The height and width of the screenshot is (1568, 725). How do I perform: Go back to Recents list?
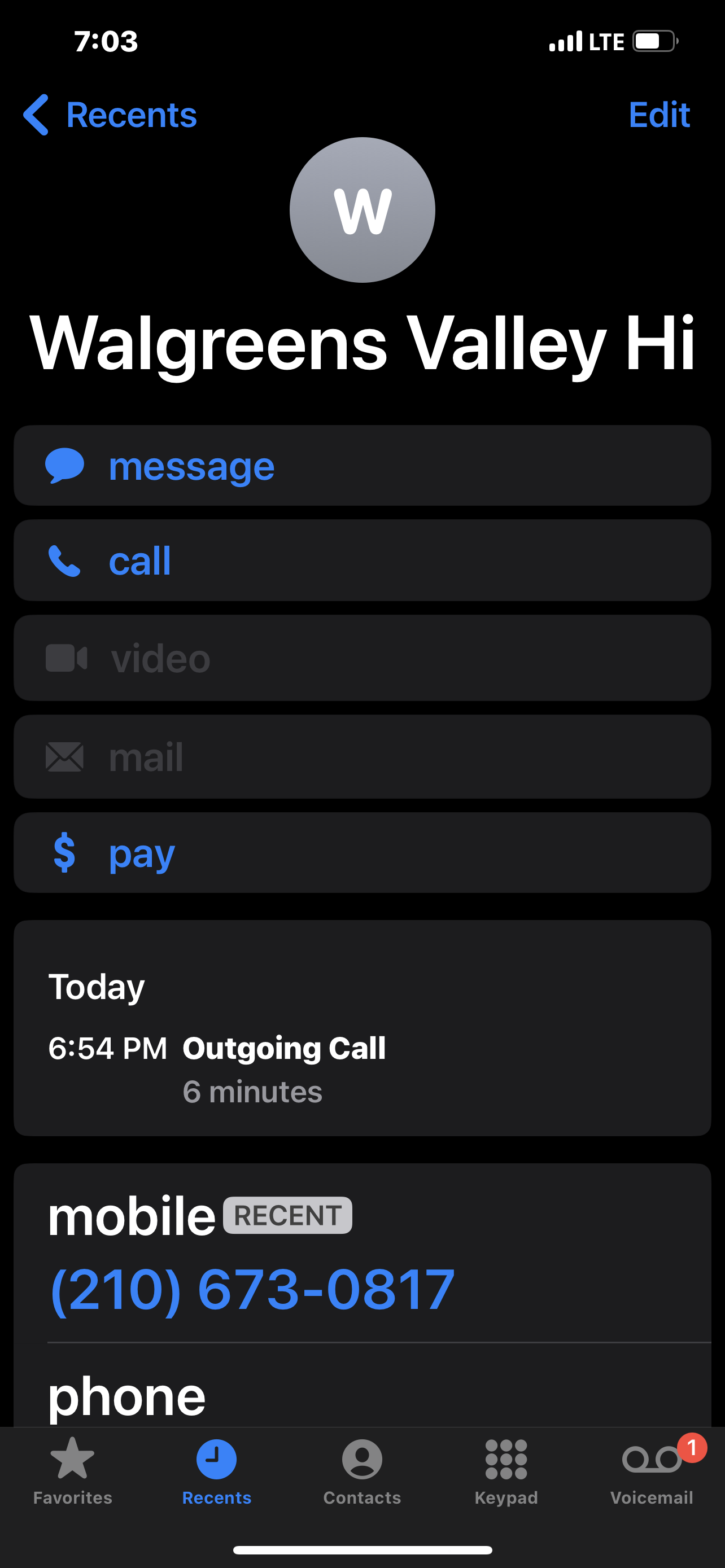(111, 115)
